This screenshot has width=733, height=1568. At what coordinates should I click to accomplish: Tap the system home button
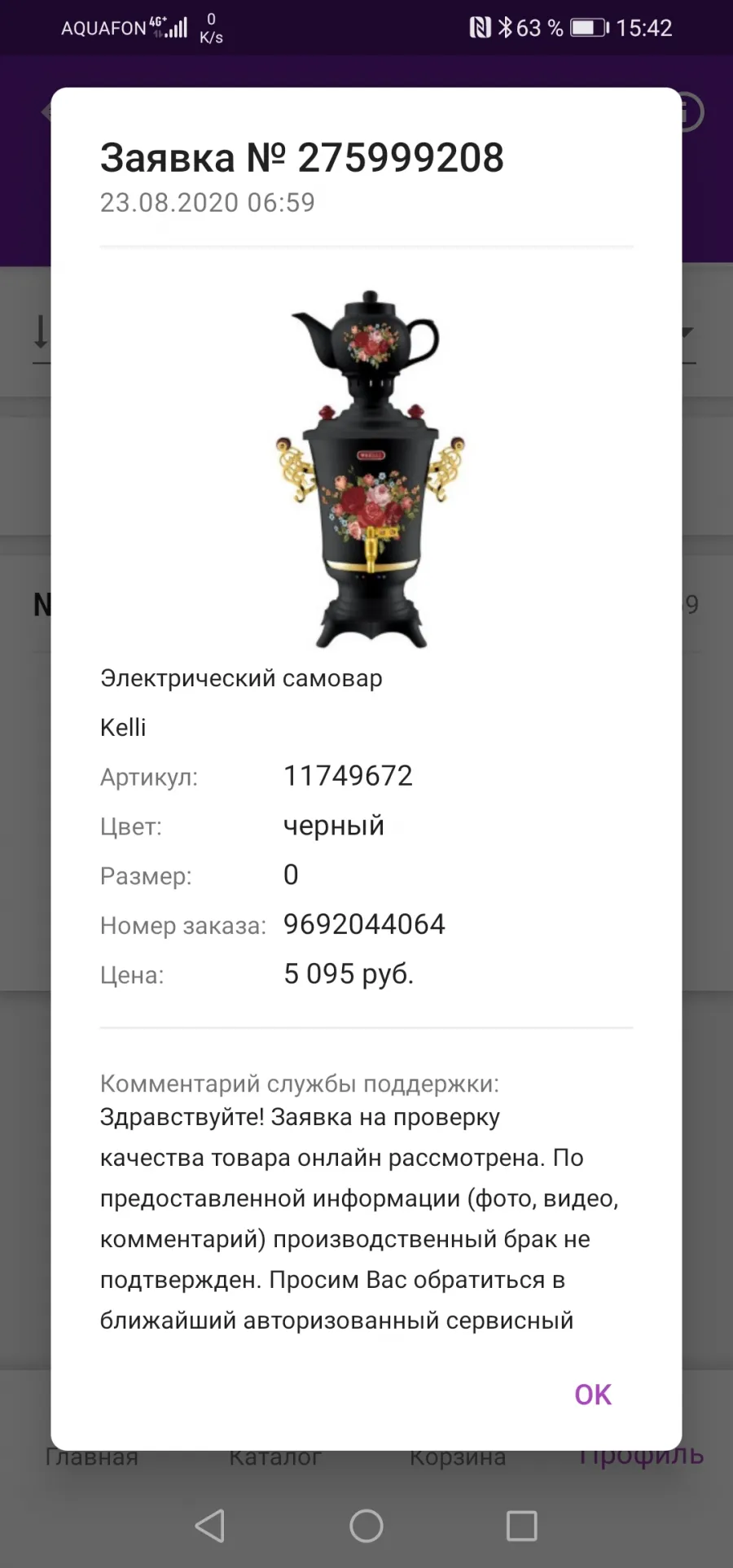tap(366, 1526)
